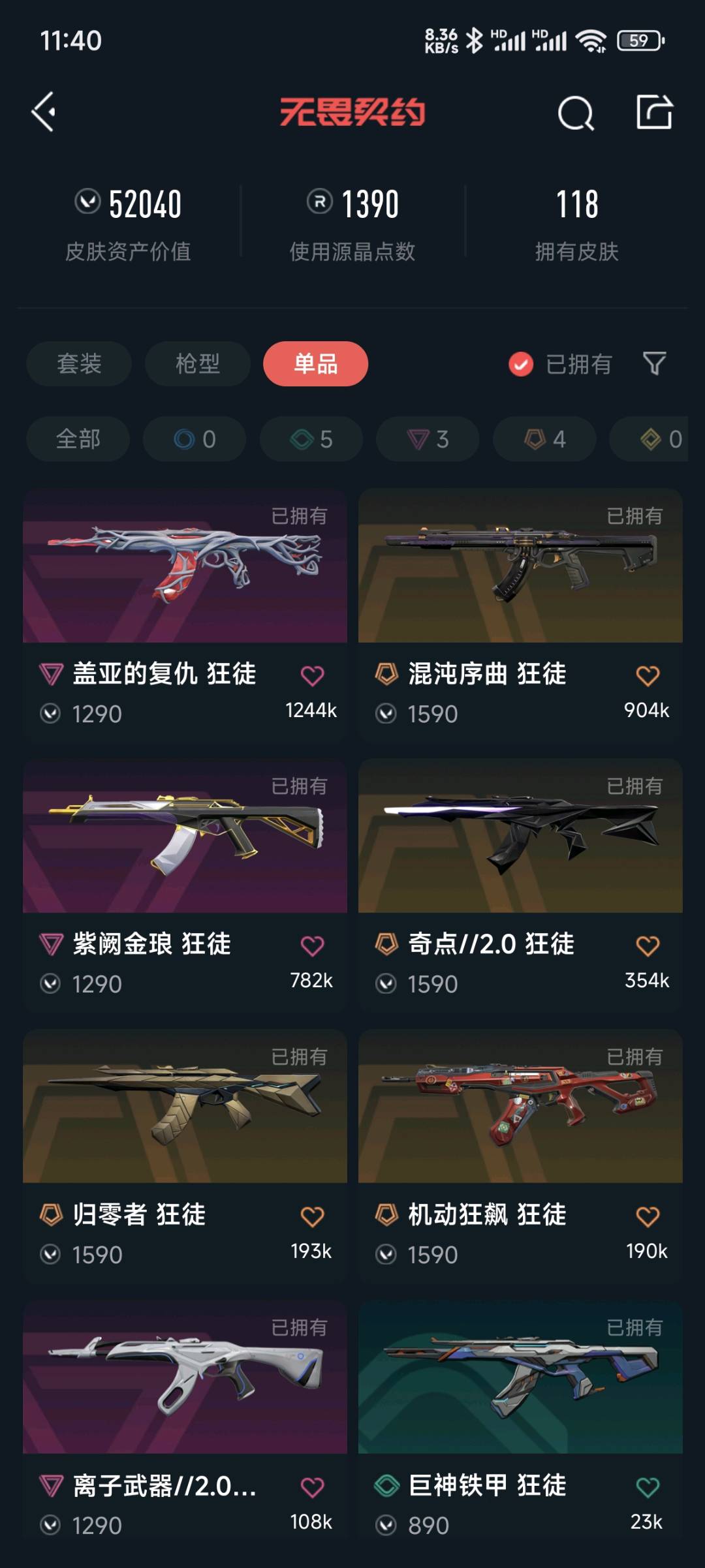Toggle the 已拥有 checkbox
This screenshot has width=705, height=1568.
tap(521, 364)
